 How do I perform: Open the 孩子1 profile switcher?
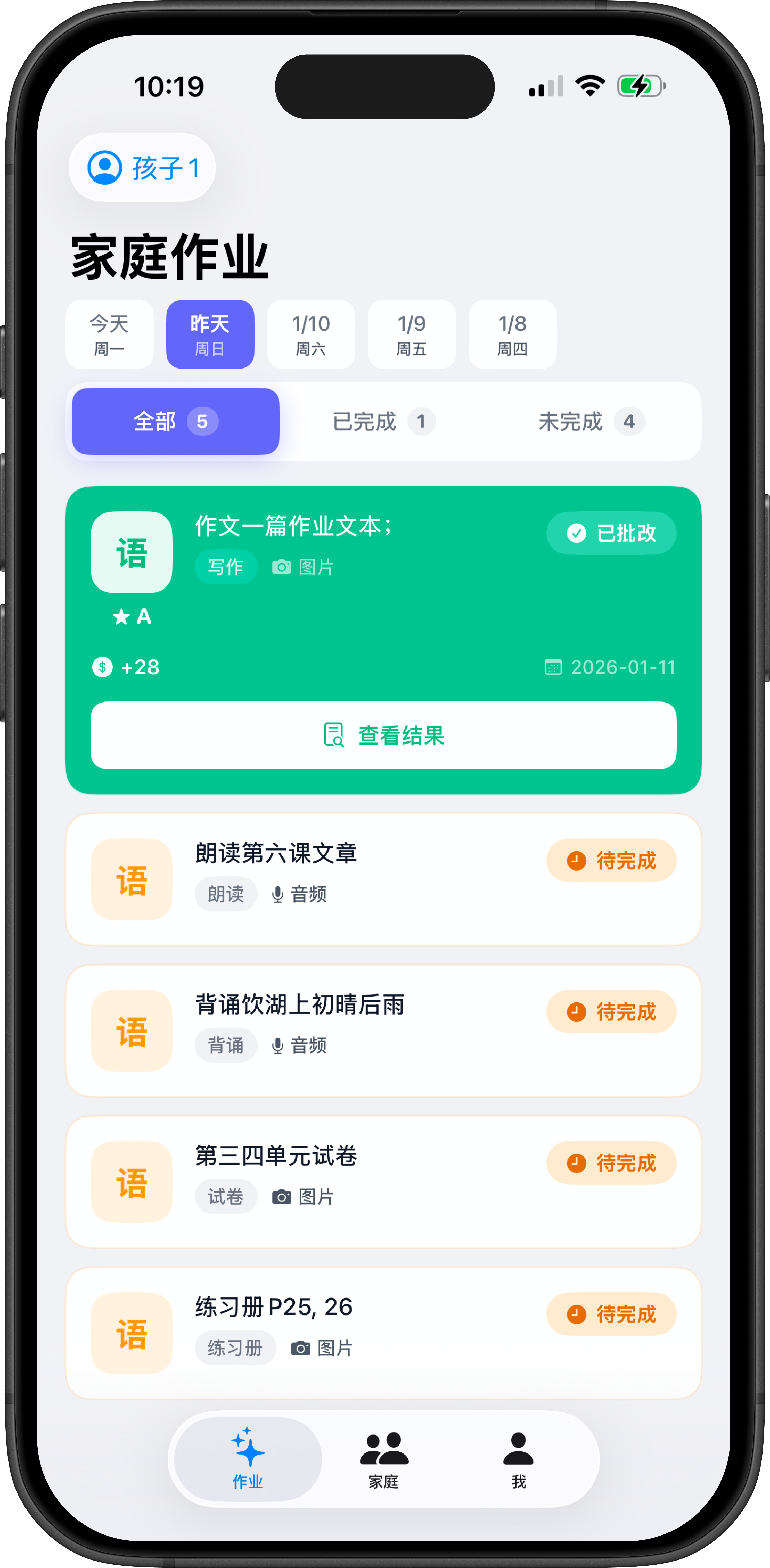pos(142,167)
